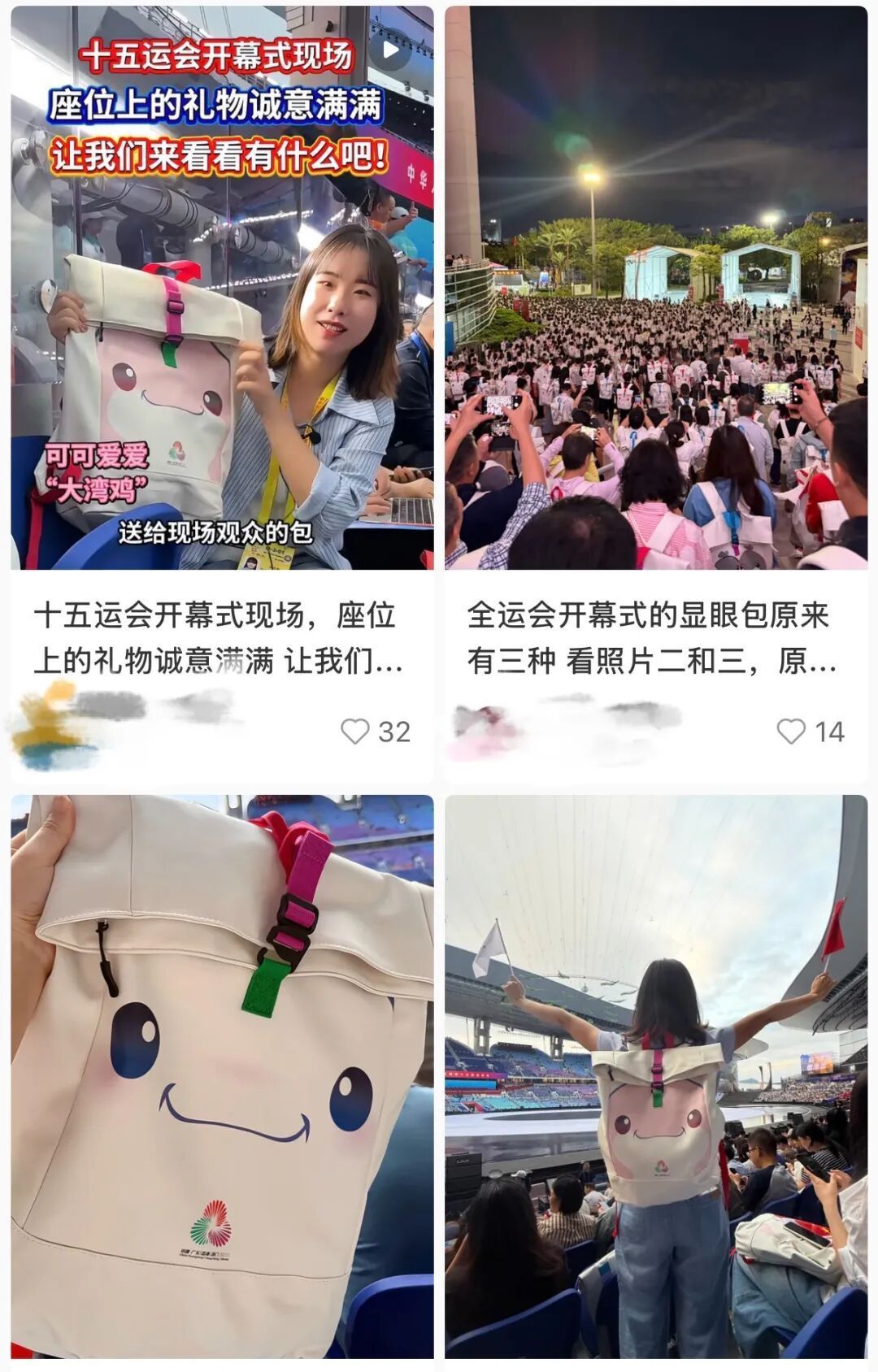The width and height of the screenshot is (878, 1372).
Task: Open the video post 十五运会开幕式现场
Action: pyautogui.click(x=222, y=289)
